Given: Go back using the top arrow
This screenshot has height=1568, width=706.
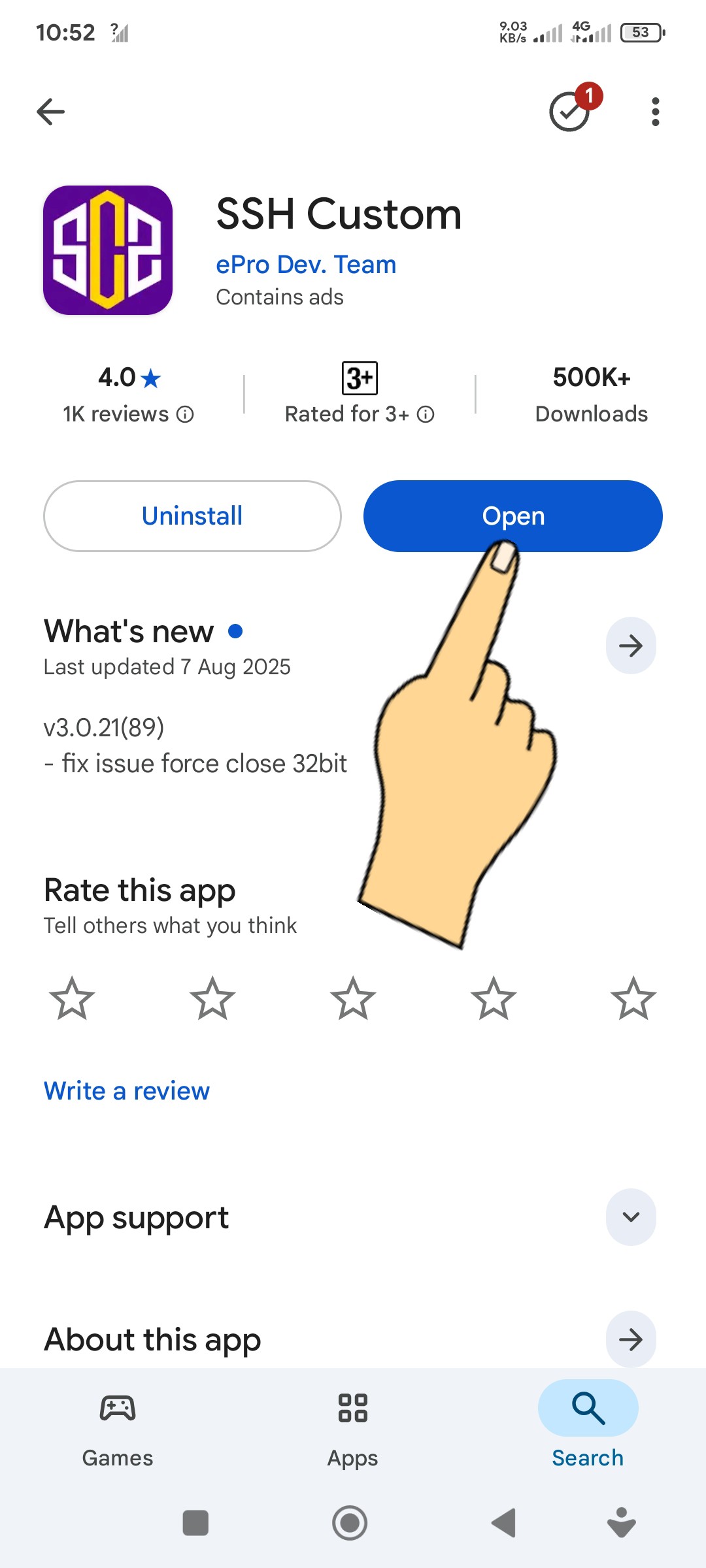Looking at the screenshot, I should (51, 112).
